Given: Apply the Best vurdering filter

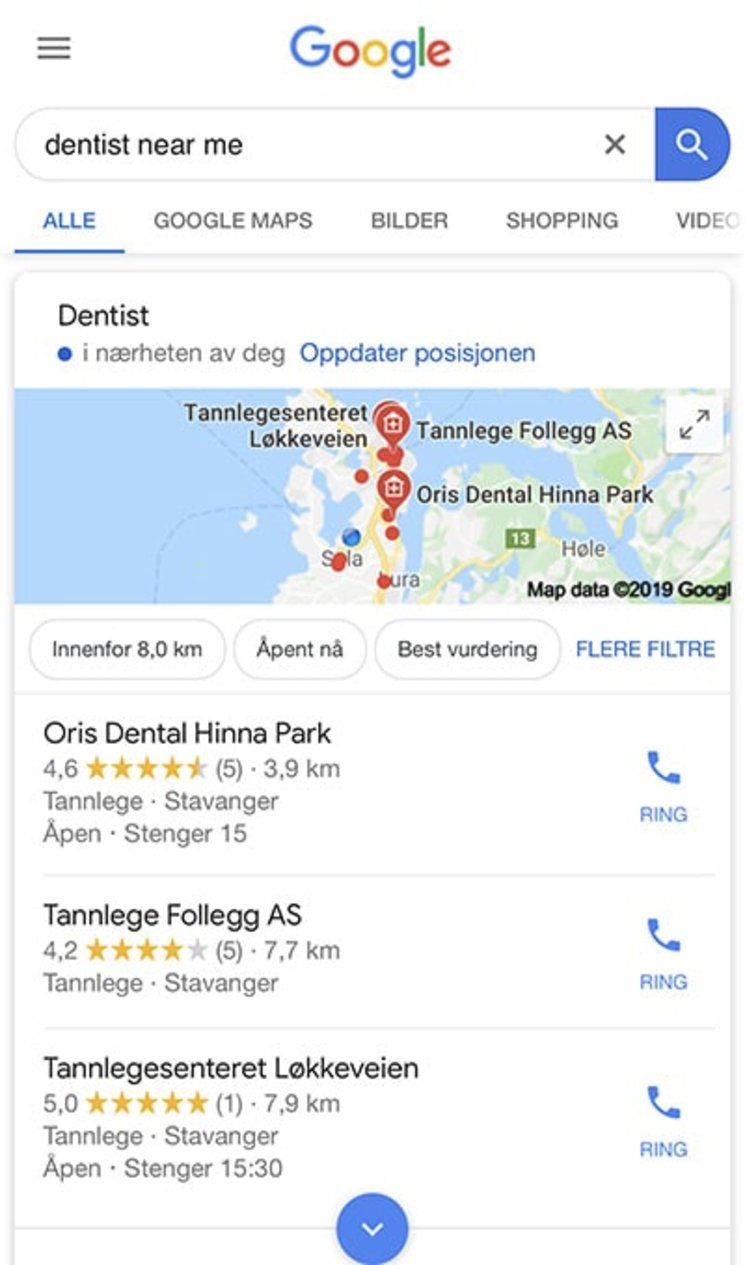Looking at the screenshot, I should 467,649.
